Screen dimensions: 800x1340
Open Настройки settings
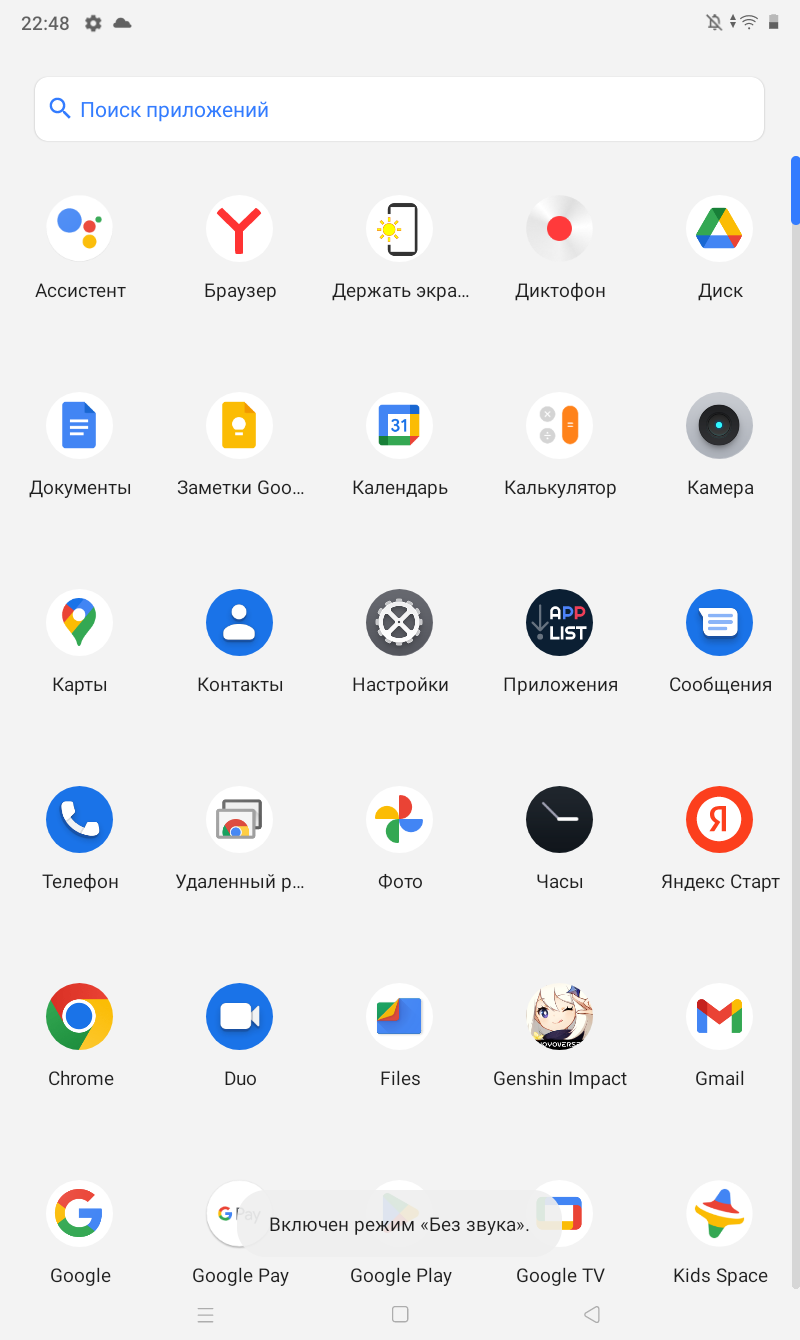tap(400, 623)
